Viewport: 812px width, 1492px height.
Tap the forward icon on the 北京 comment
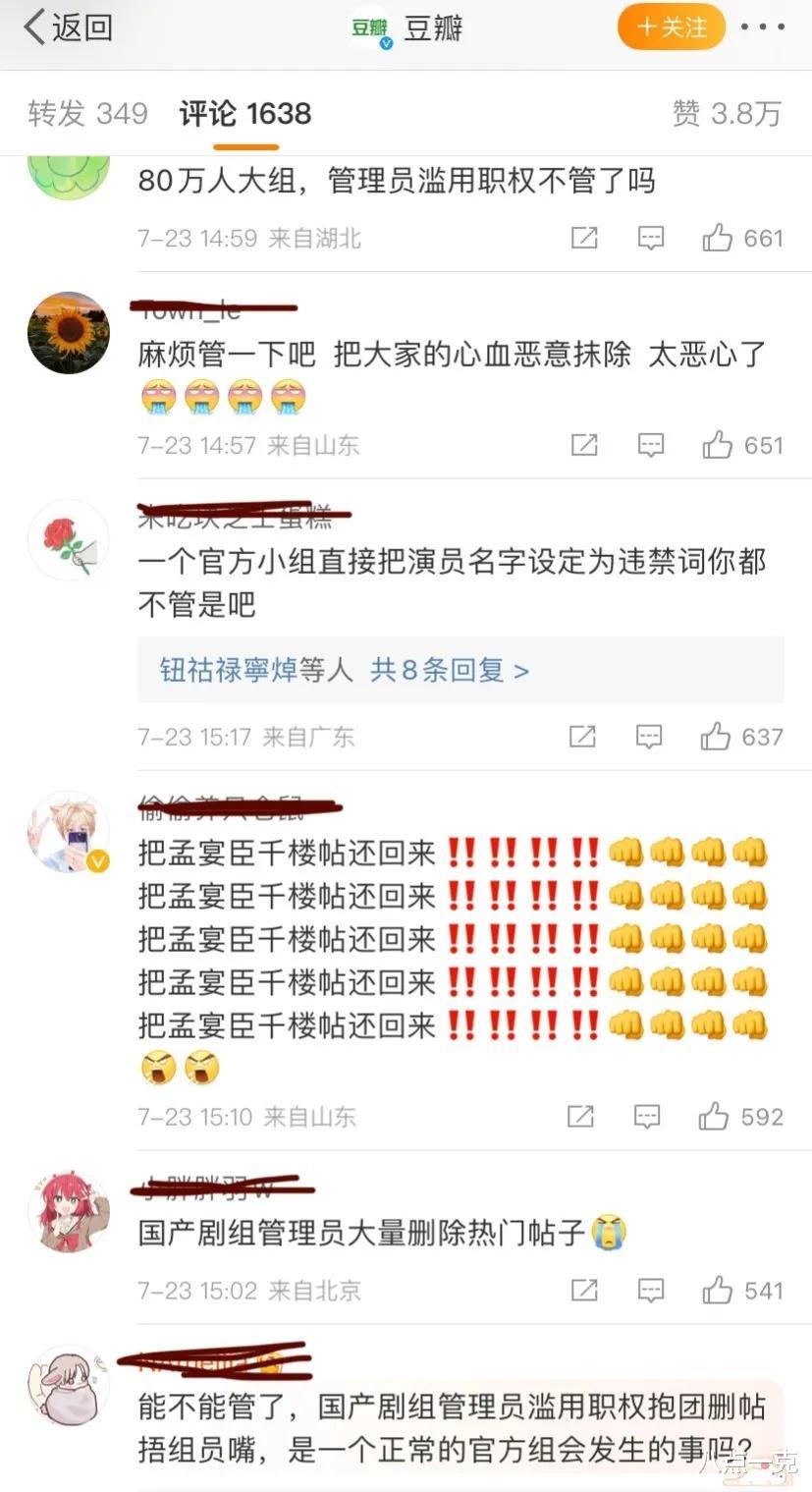click(x=585, y=1291)
